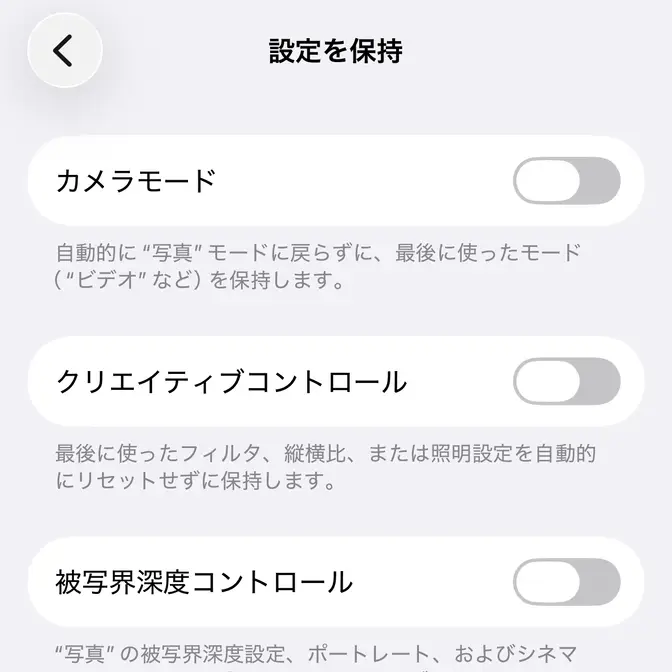Turn on クリエイティブコントロール toggle
This screenshot has height=672, width=672.
pyautogui.click(x=566, y=381)
